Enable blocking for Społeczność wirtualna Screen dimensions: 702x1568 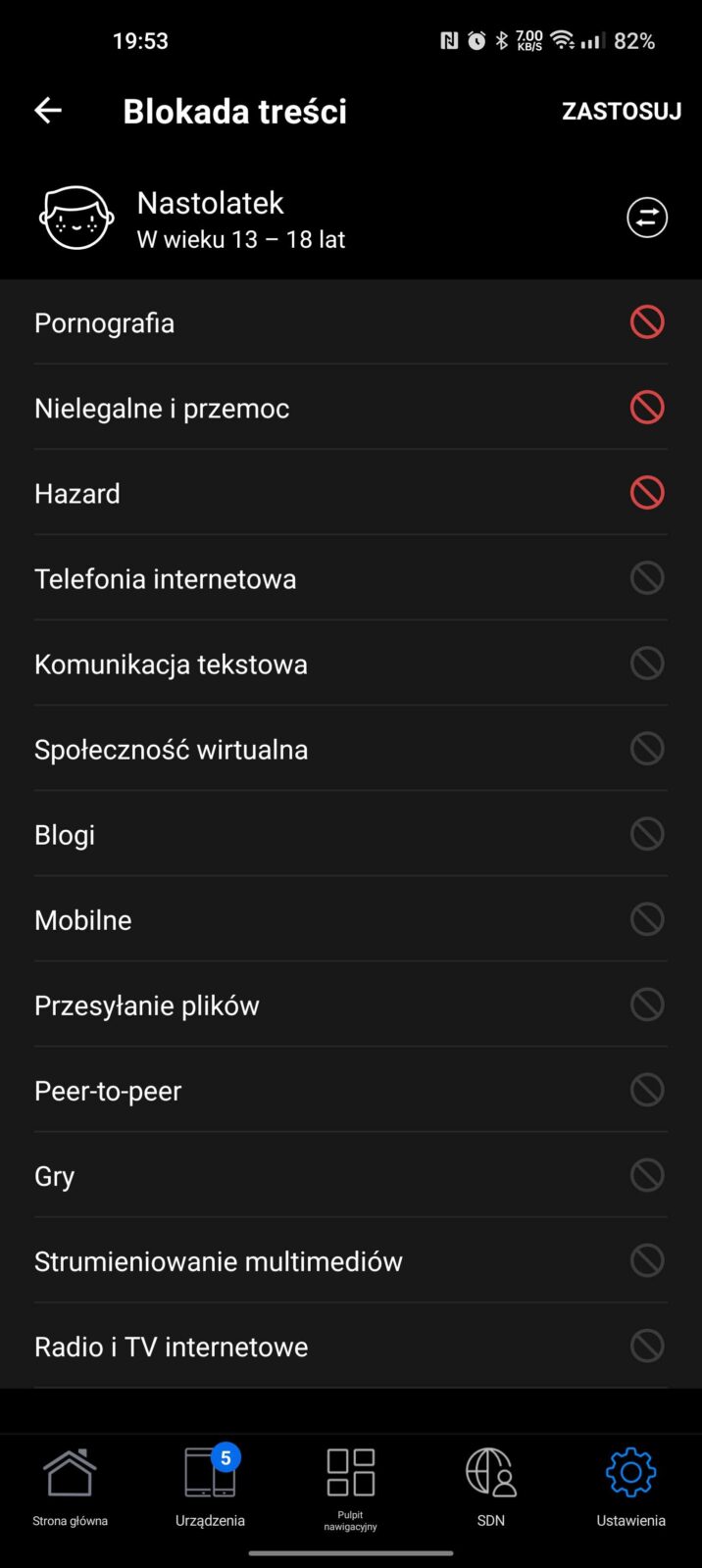647,749
